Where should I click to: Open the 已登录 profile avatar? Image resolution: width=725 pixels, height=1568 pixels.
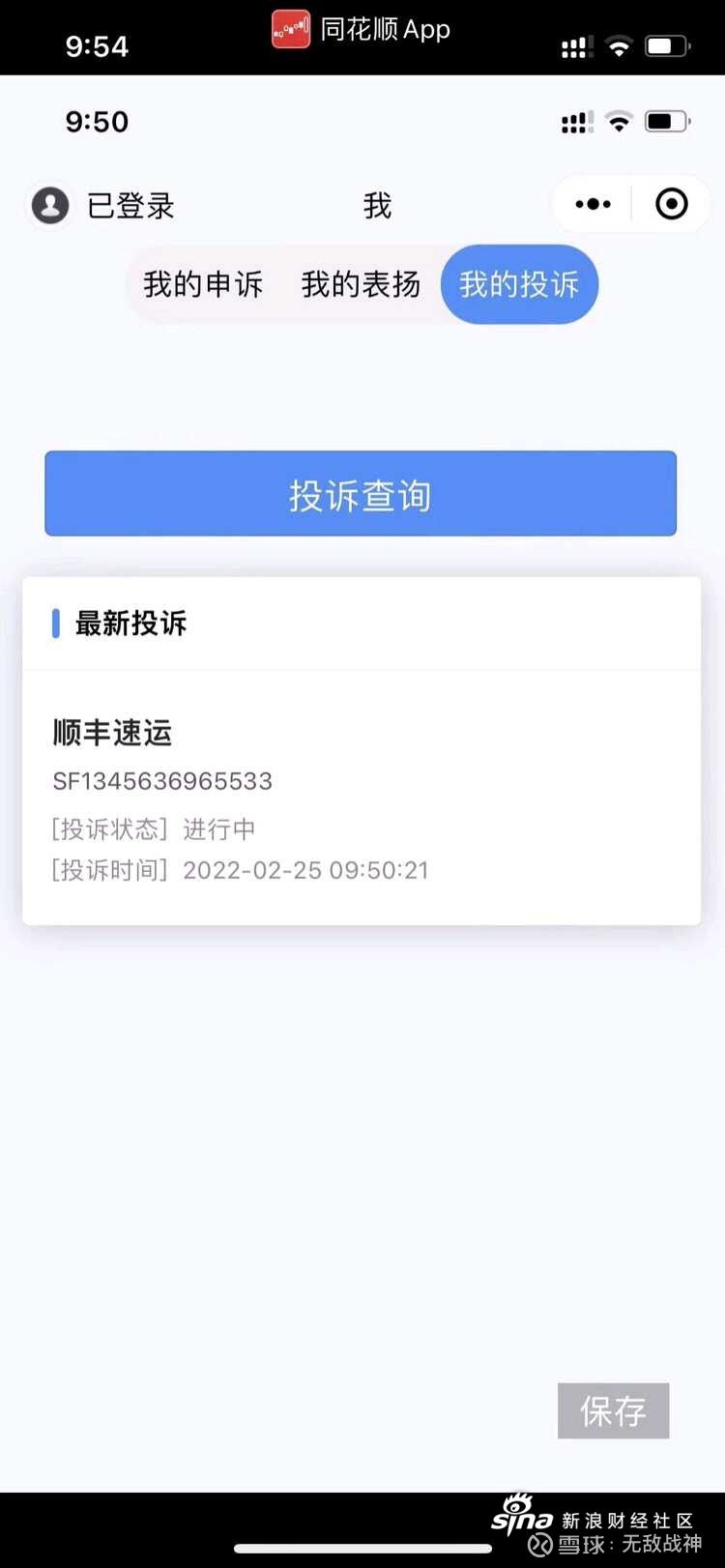point(50,205)
